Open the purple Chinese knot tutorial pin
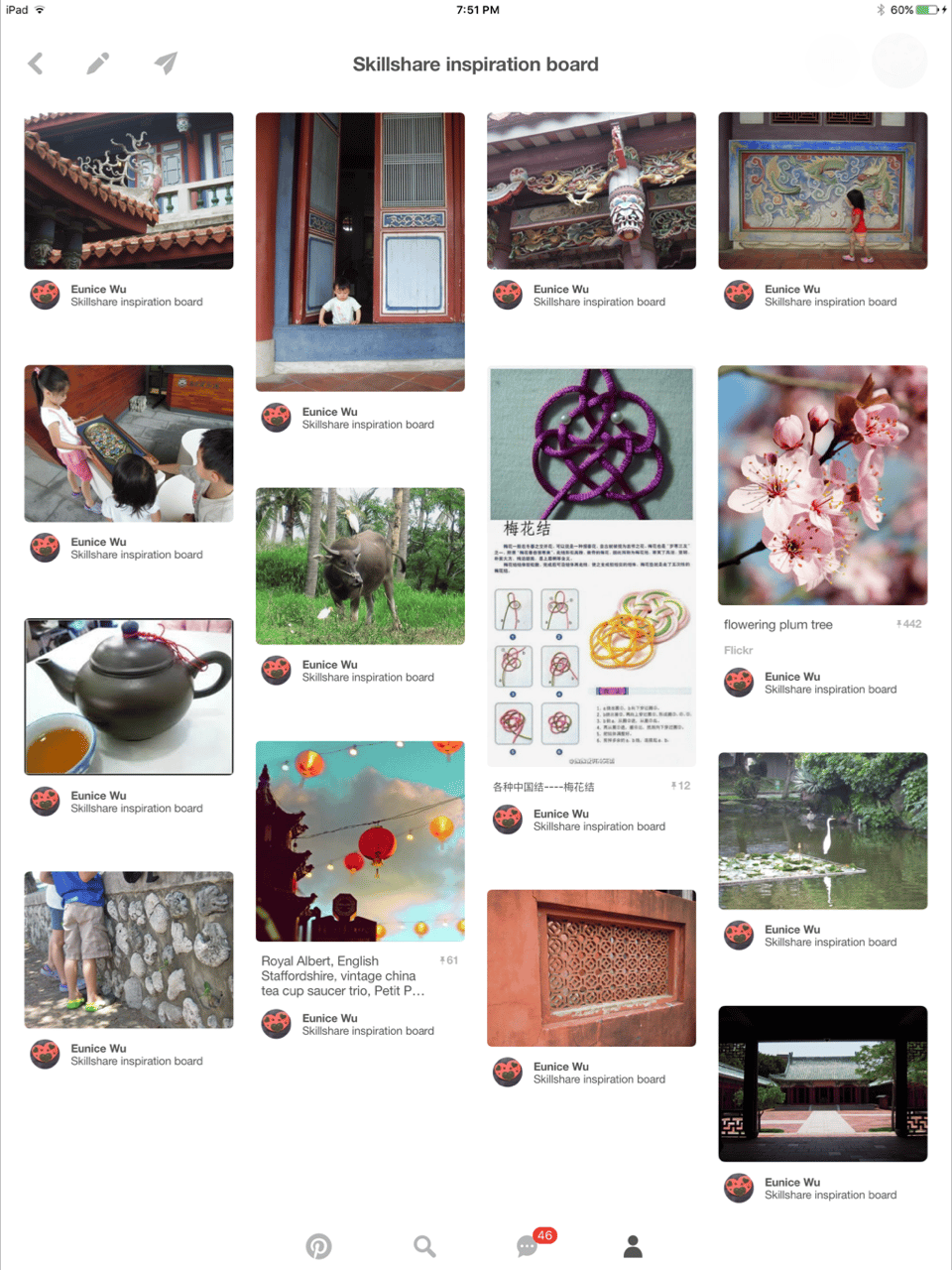The image size is (952, 1270). pyautogui.click(x=591, y=566)
